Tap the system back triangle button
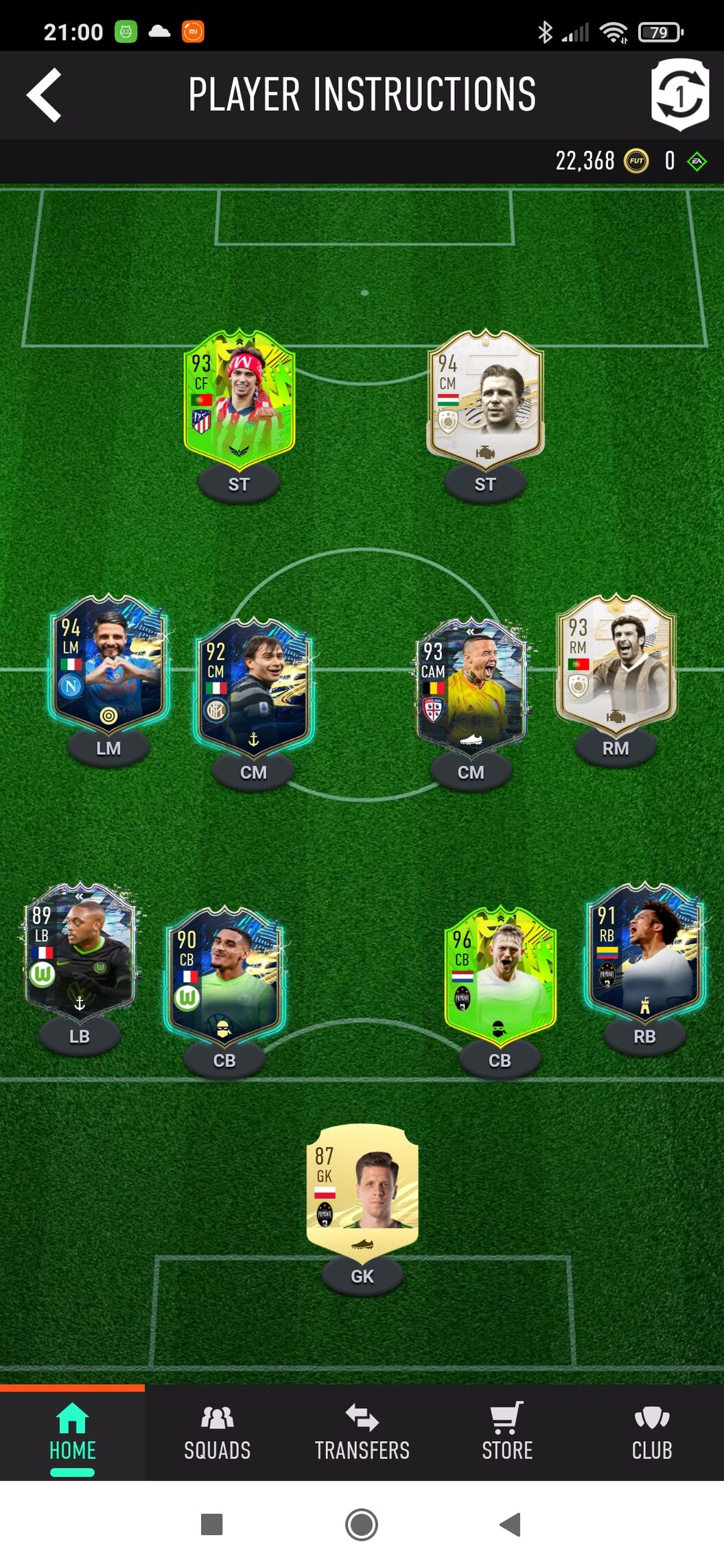The width and height of the screenshot is (724, 1568). [x=511, y=1525]
